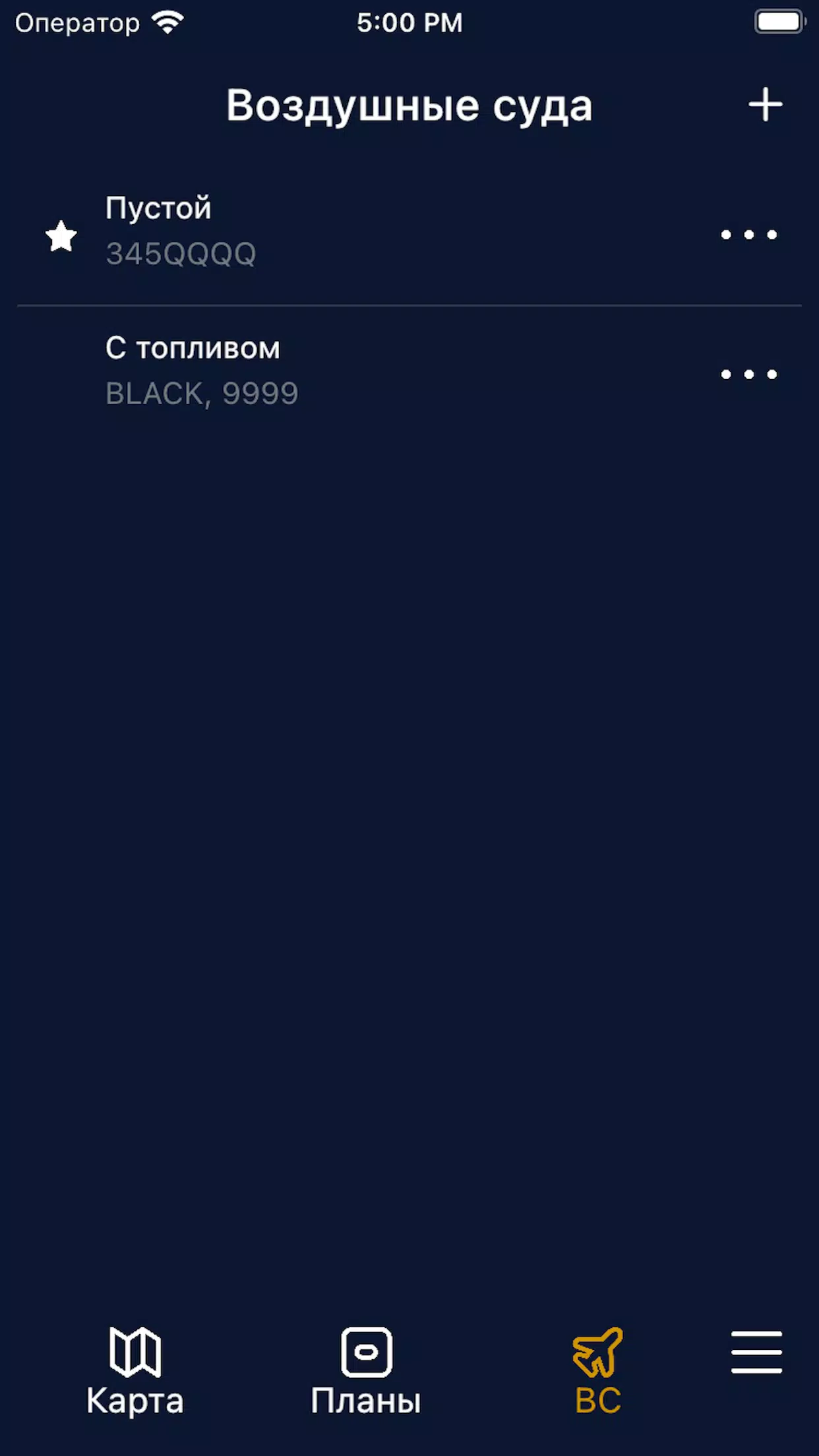
Task: Add a new aircraft with plus icon
Action: (x=765, y=105)
